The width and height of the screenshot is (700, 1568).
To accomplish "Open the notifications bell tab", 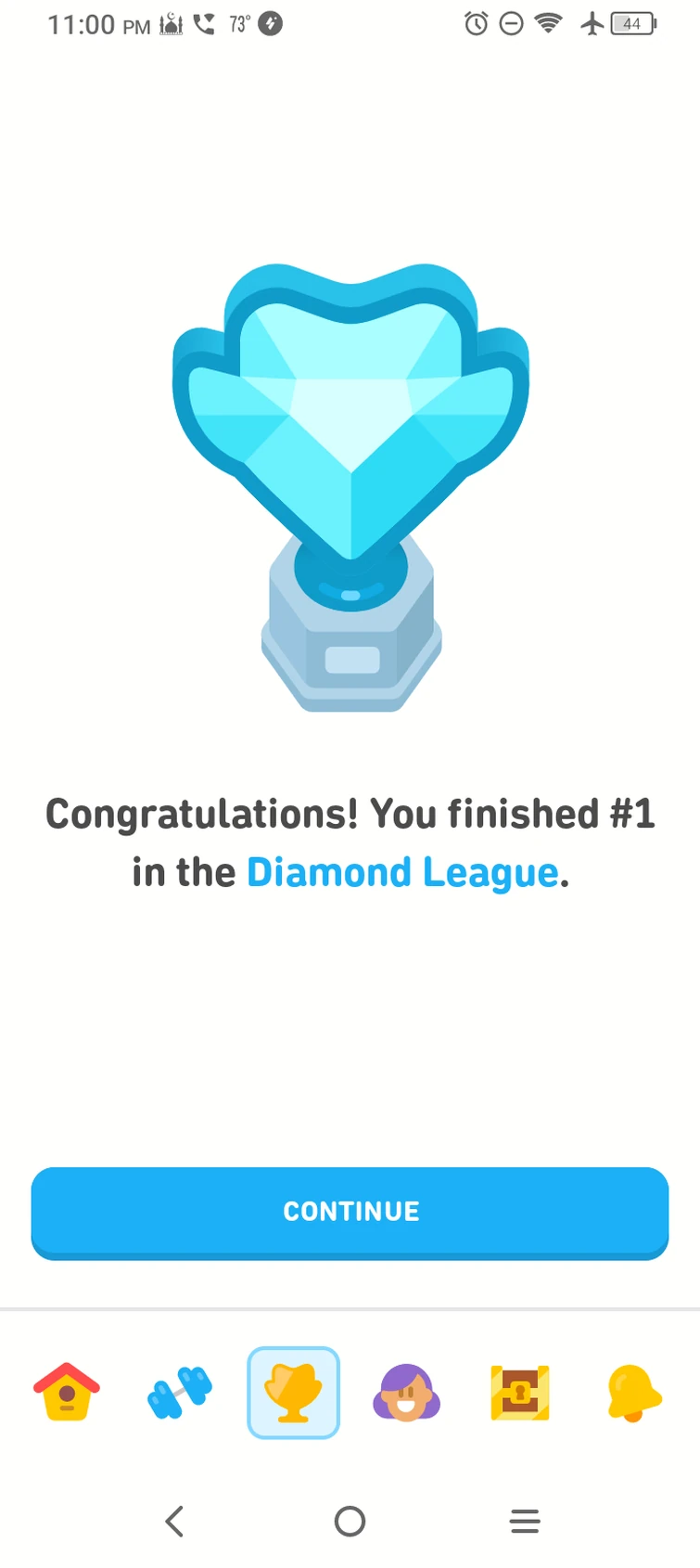I will 633,1392.
